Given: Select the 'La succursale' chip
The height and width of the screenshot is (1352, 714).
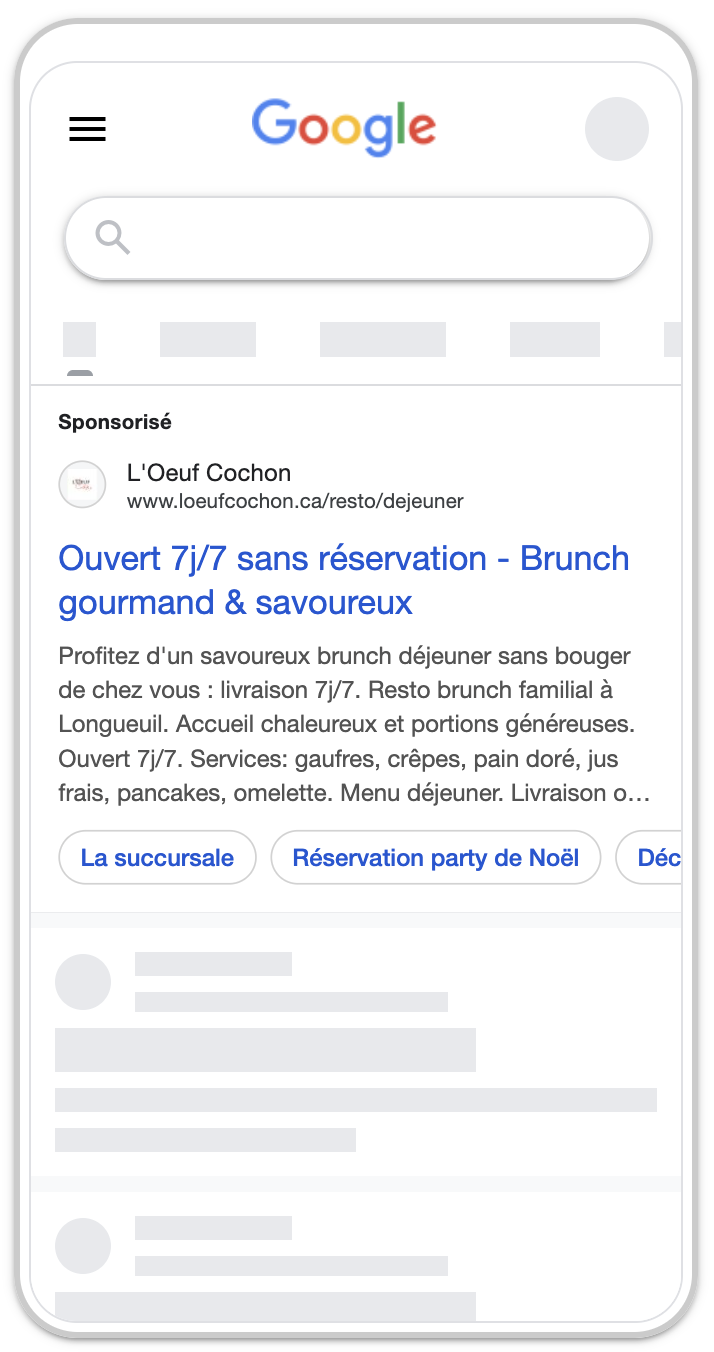Looking at the screenshot, I should click(x=157, y=858).
